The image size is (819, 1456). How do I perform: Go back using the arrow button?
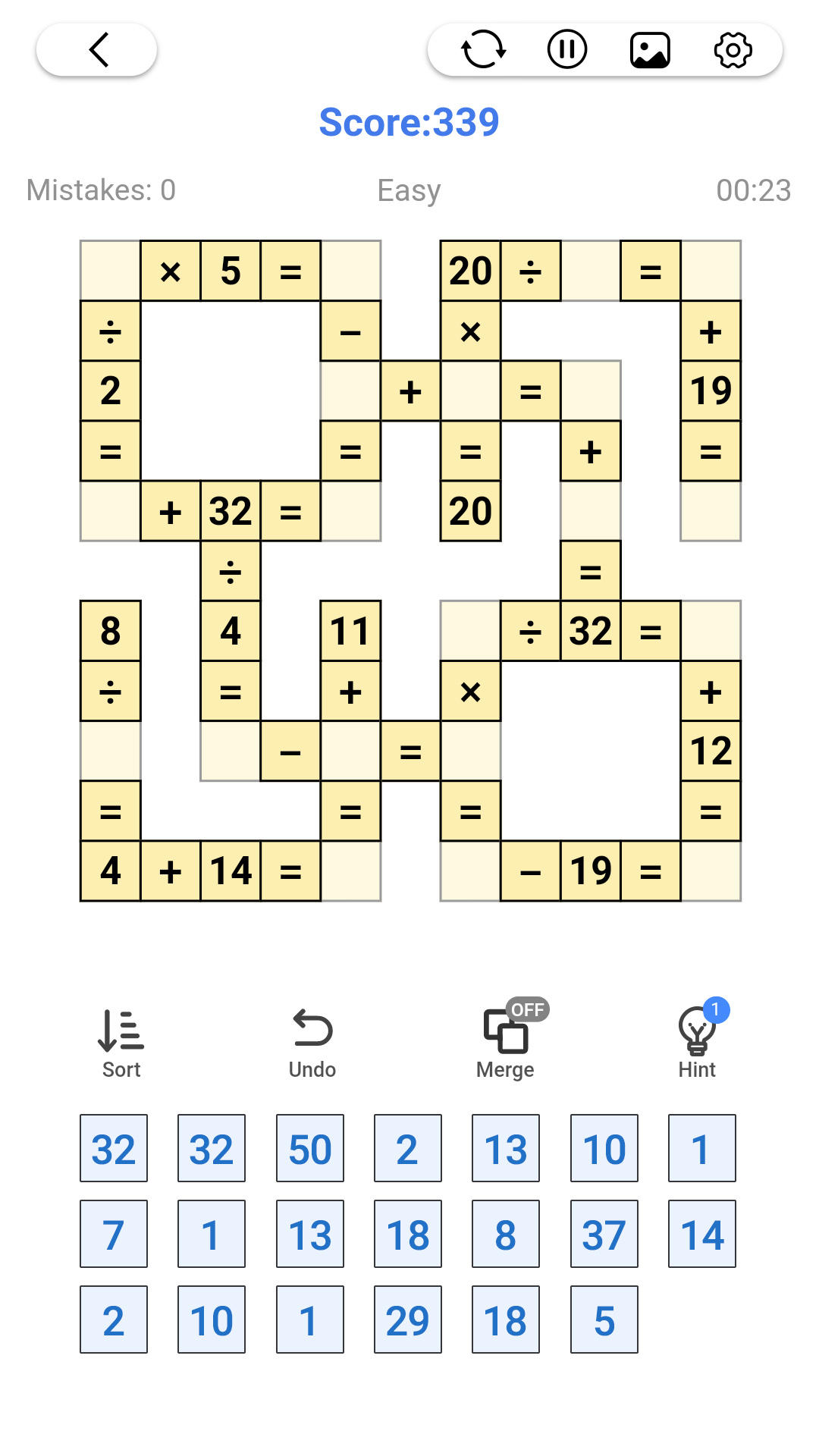[x=97, y=50]
